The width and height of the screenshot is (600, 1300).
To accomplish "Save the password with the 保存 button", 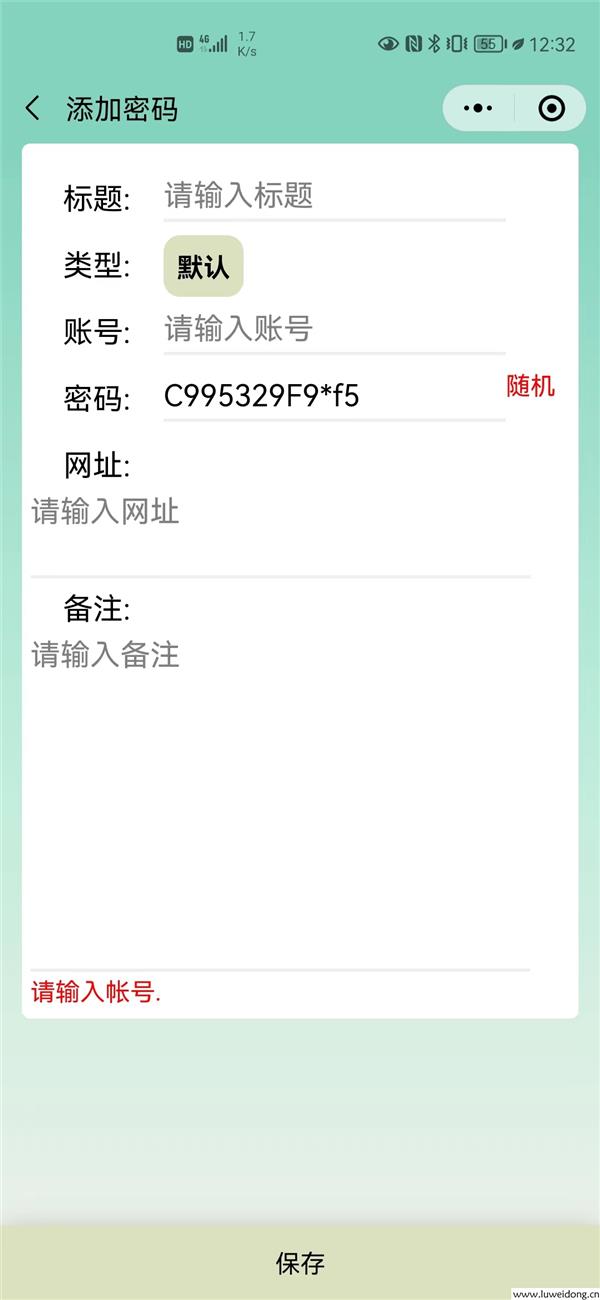I will (x=300, y=1262).
